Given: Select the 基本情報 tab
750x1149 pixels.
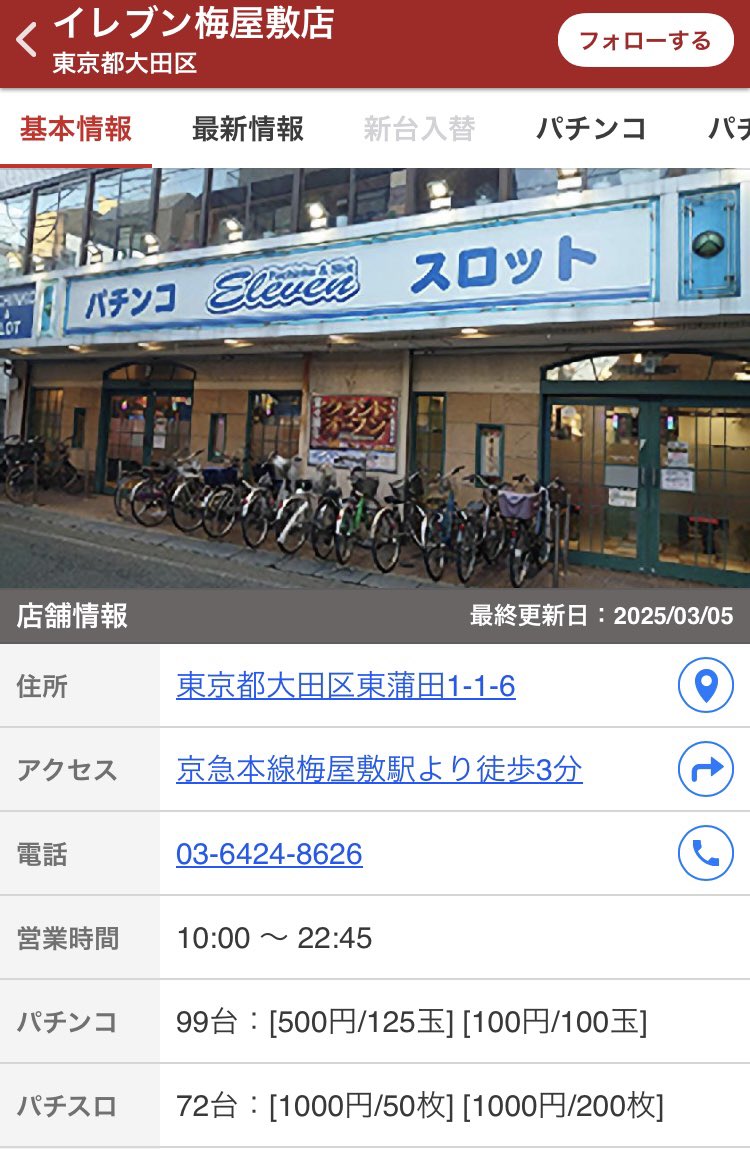Looking at the screenshot, I should (76, 129).
